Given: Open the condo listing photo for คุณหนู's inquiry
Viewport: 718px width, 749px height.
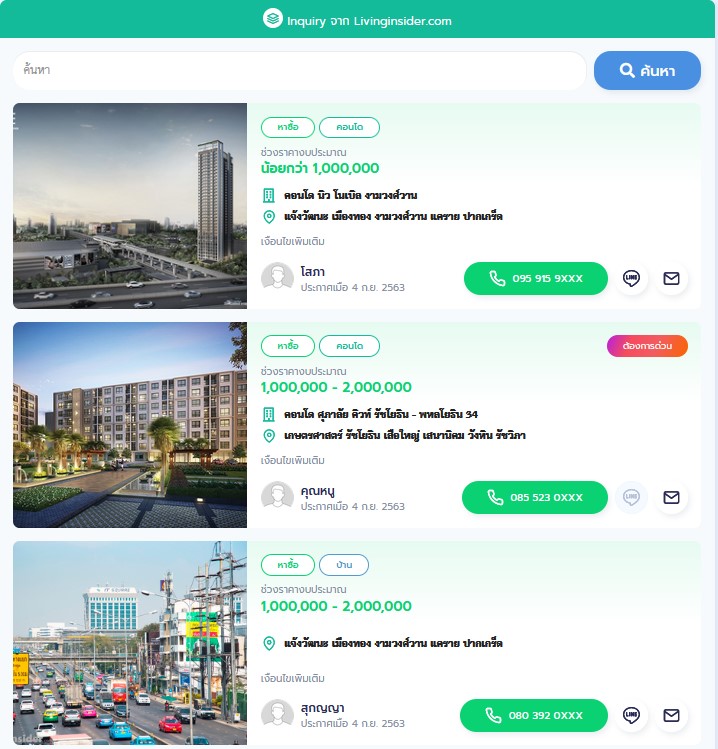Looking at the screenshot, I should [x=130, y=425].
